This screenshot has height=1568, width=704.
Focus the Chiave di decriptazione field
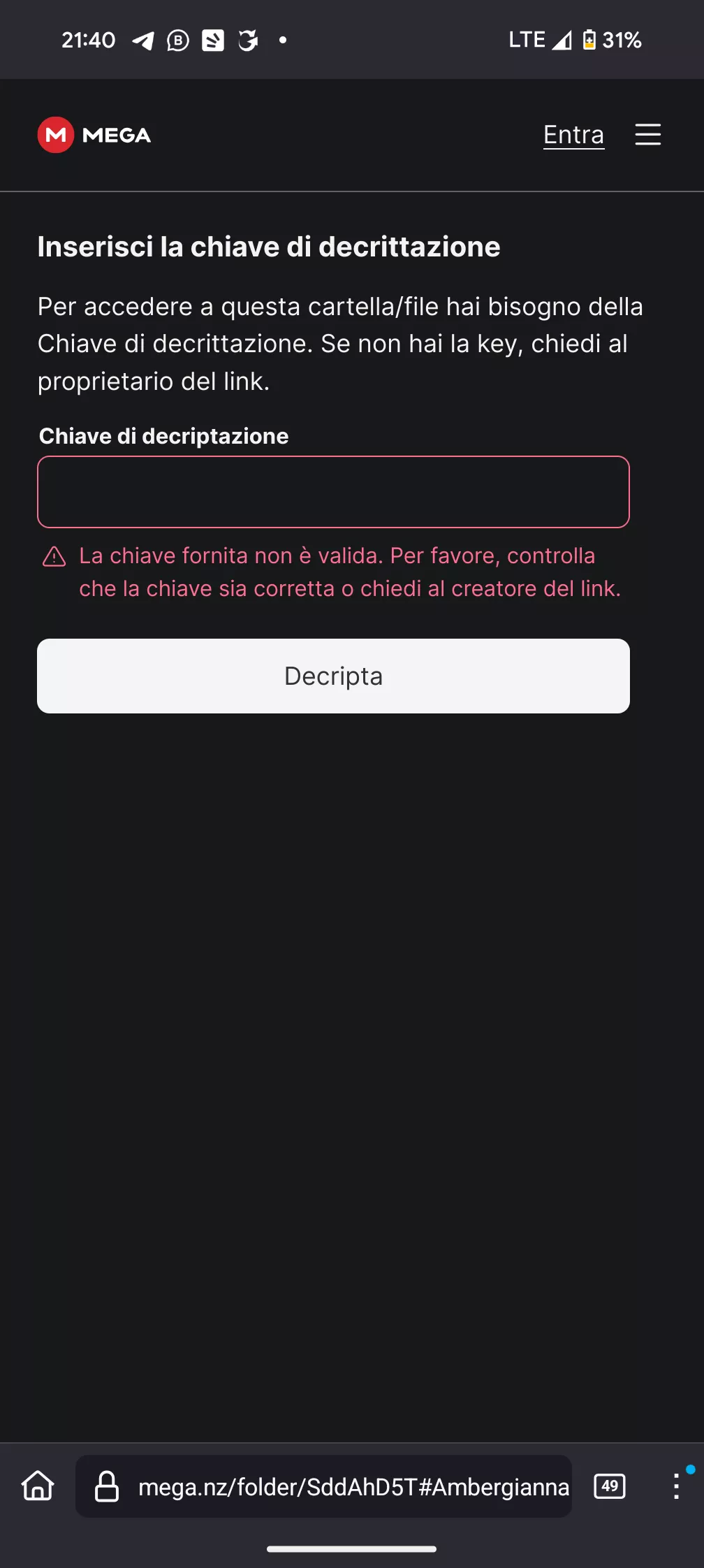pyautogui.click(x=333, y=492)
